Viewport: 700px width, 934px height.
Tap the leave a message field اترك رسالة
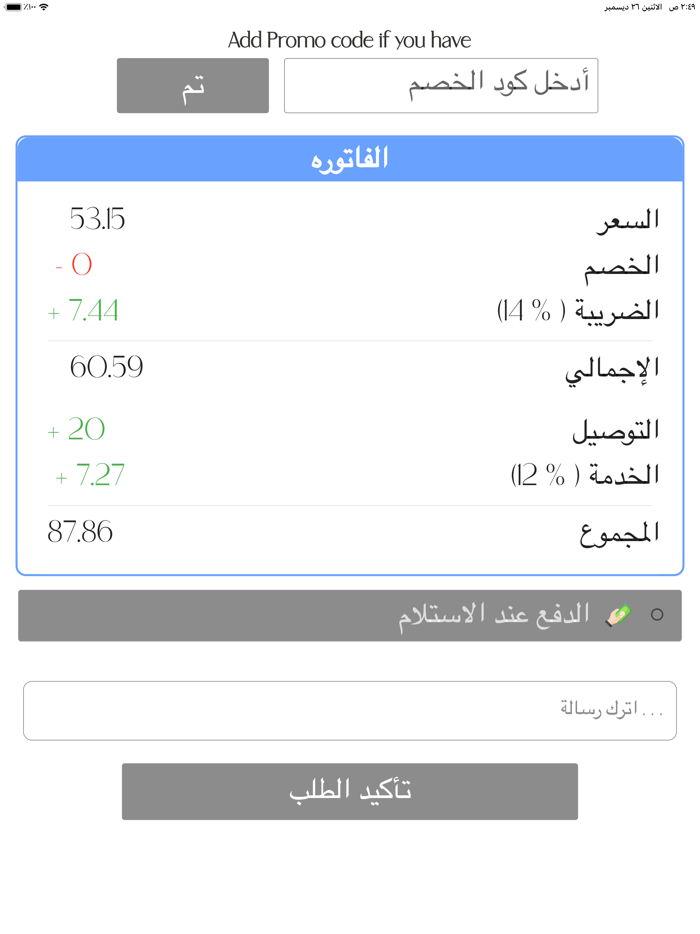tap(350, 710)
